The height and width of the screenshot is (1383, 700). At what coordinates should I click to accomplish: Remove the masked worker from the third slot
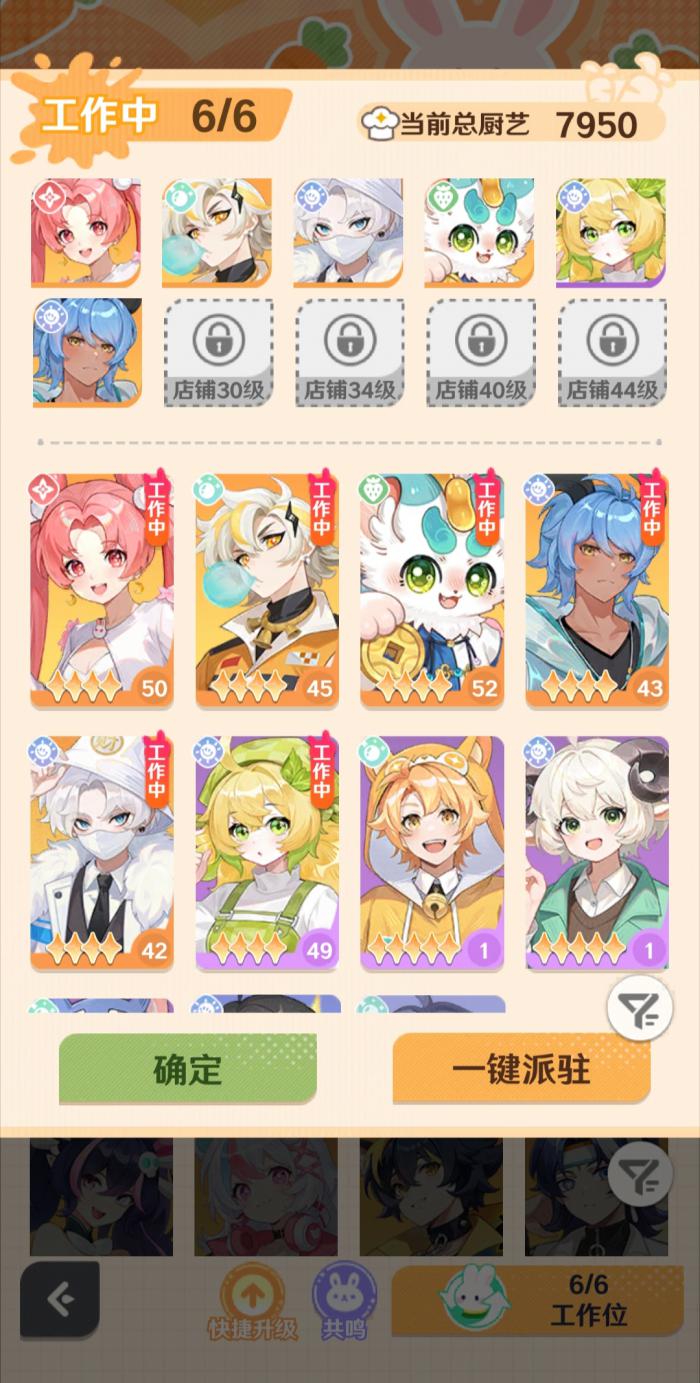click(348, 233)
